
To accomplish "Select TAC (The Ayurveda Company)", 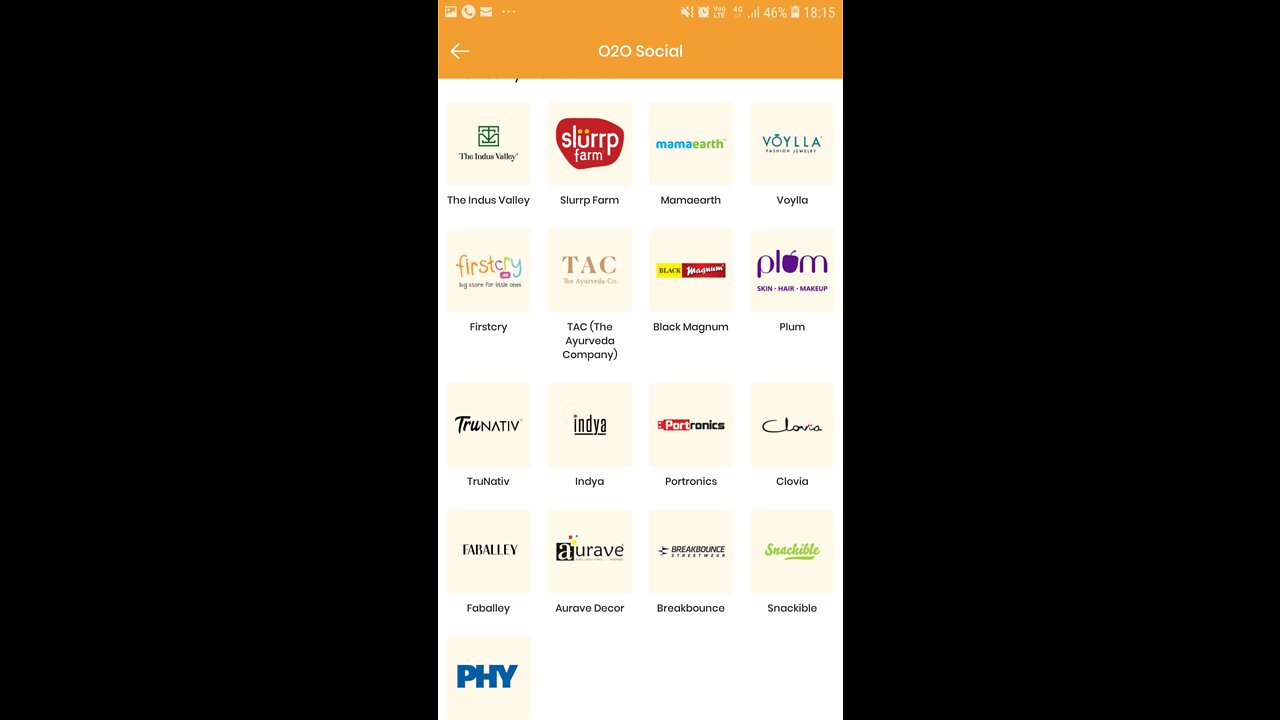I will click(x=589, y=270).
